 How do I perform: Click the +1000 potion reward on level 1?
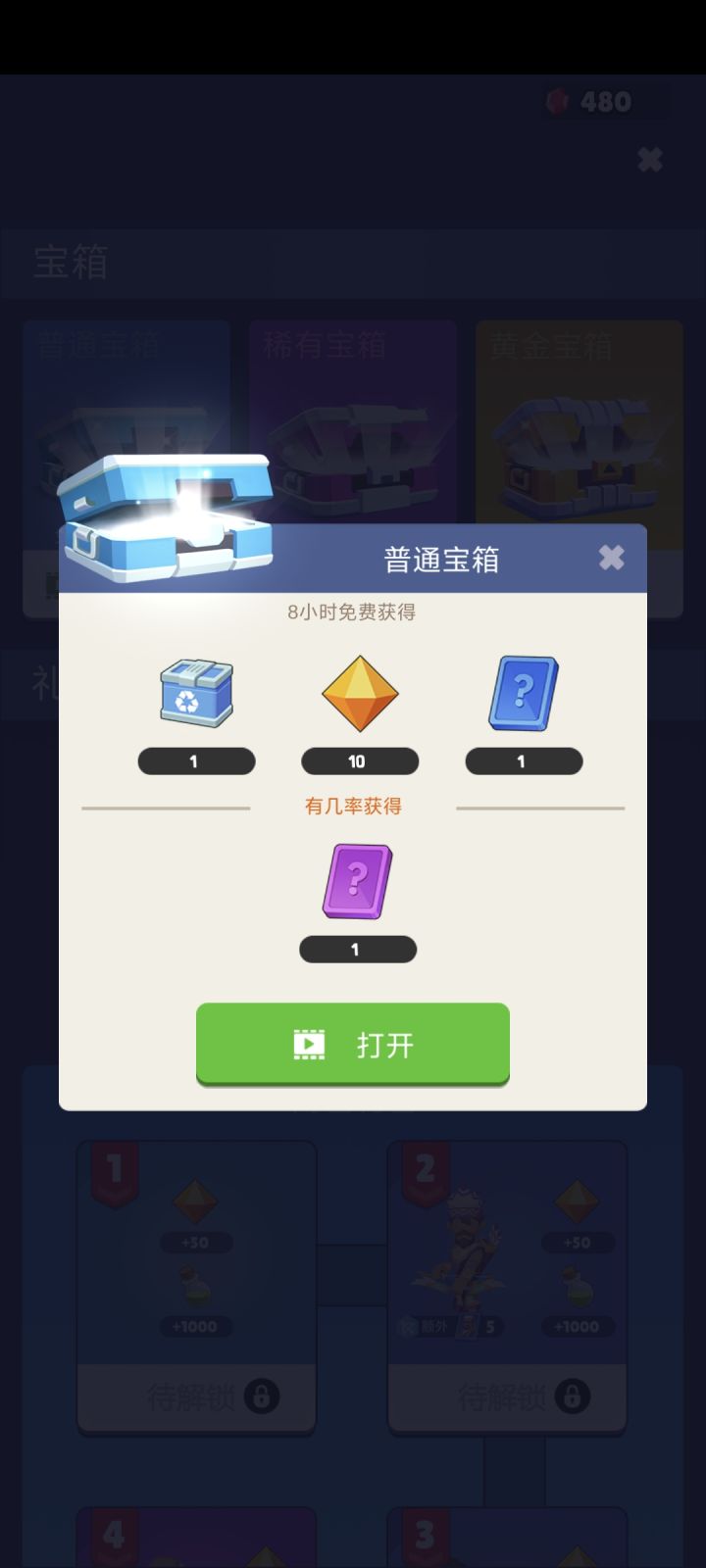point(195,1303)
